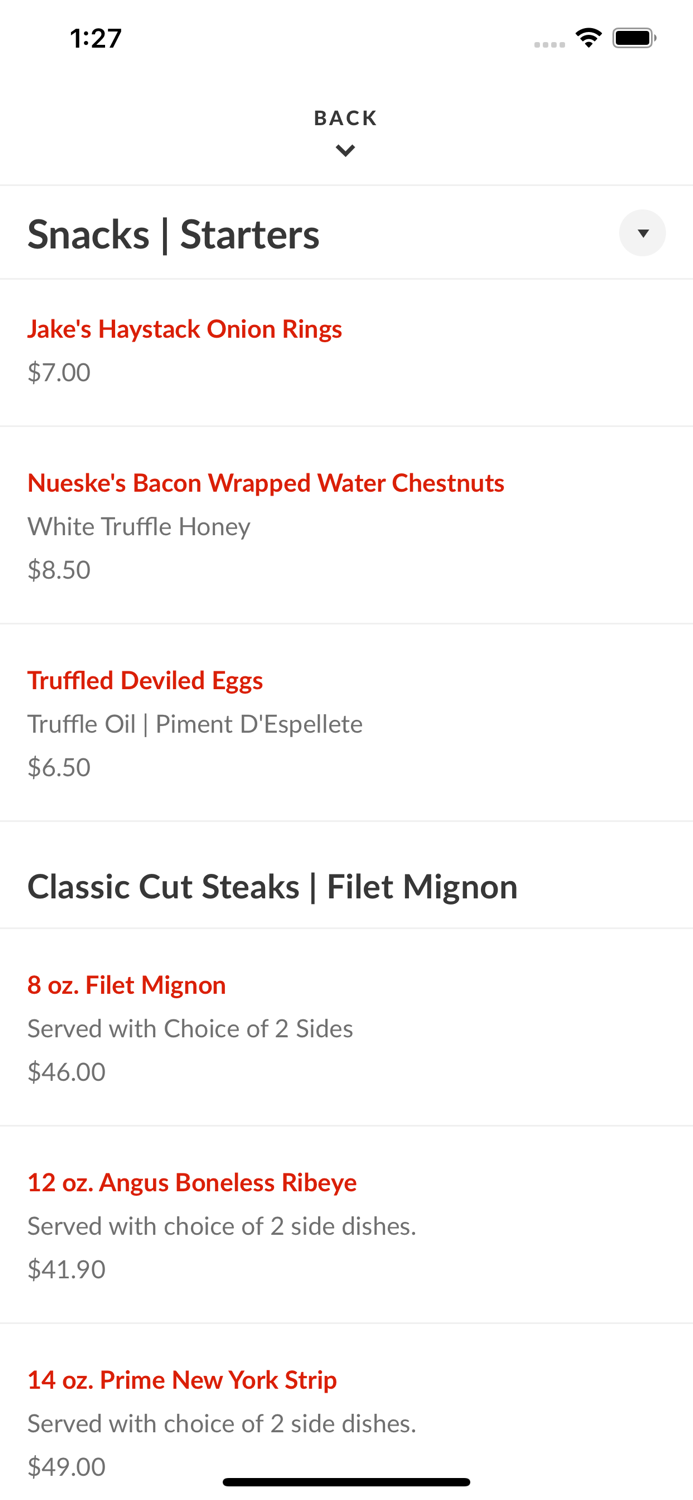Open 14 oz. Prime New York Strip
This screenshot has height=1500, width=693.
pyautogui.click(x=182, y=1380)
